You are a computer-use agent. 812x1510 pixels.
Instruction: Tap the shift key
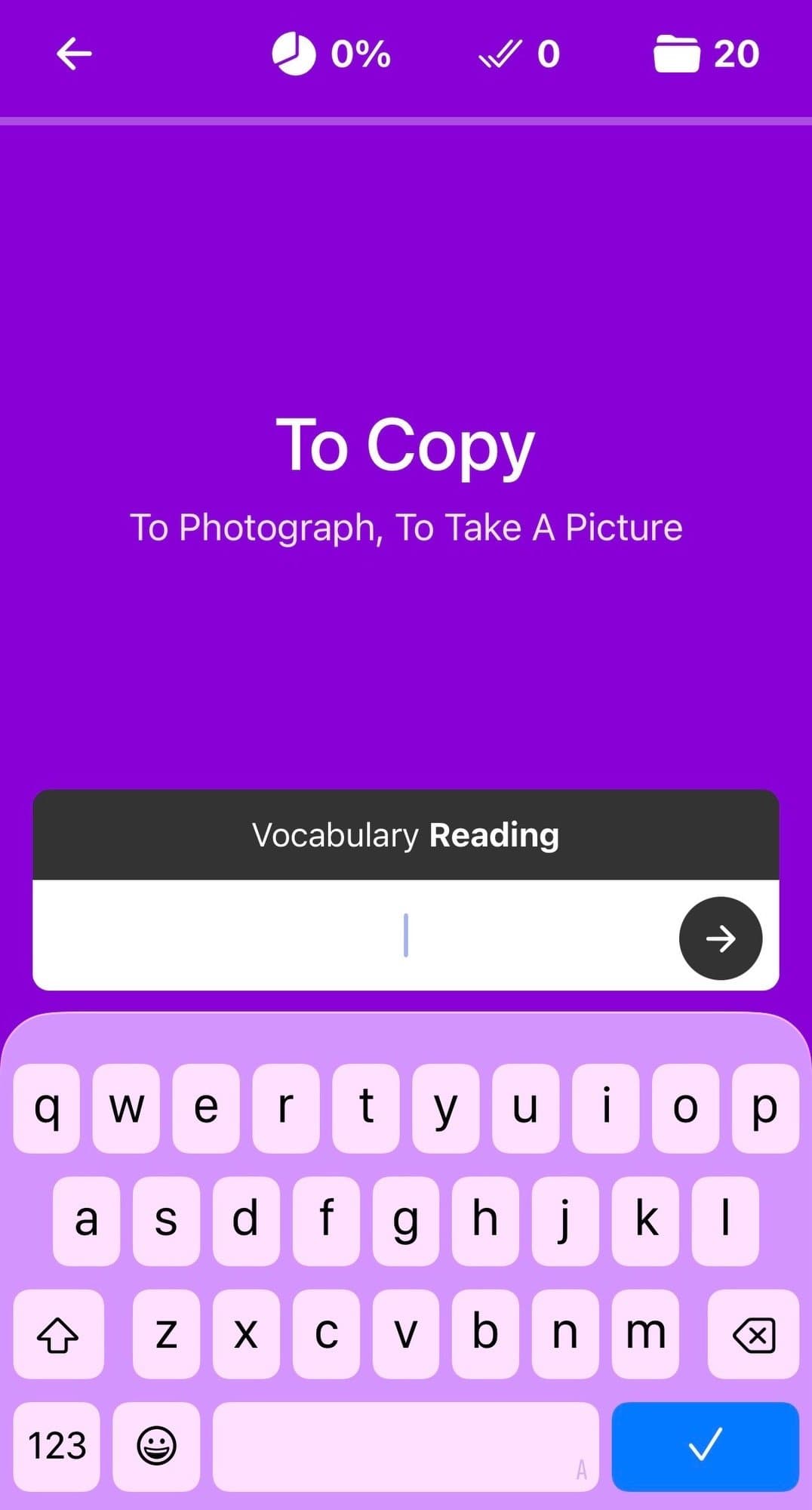point(58,1334)
